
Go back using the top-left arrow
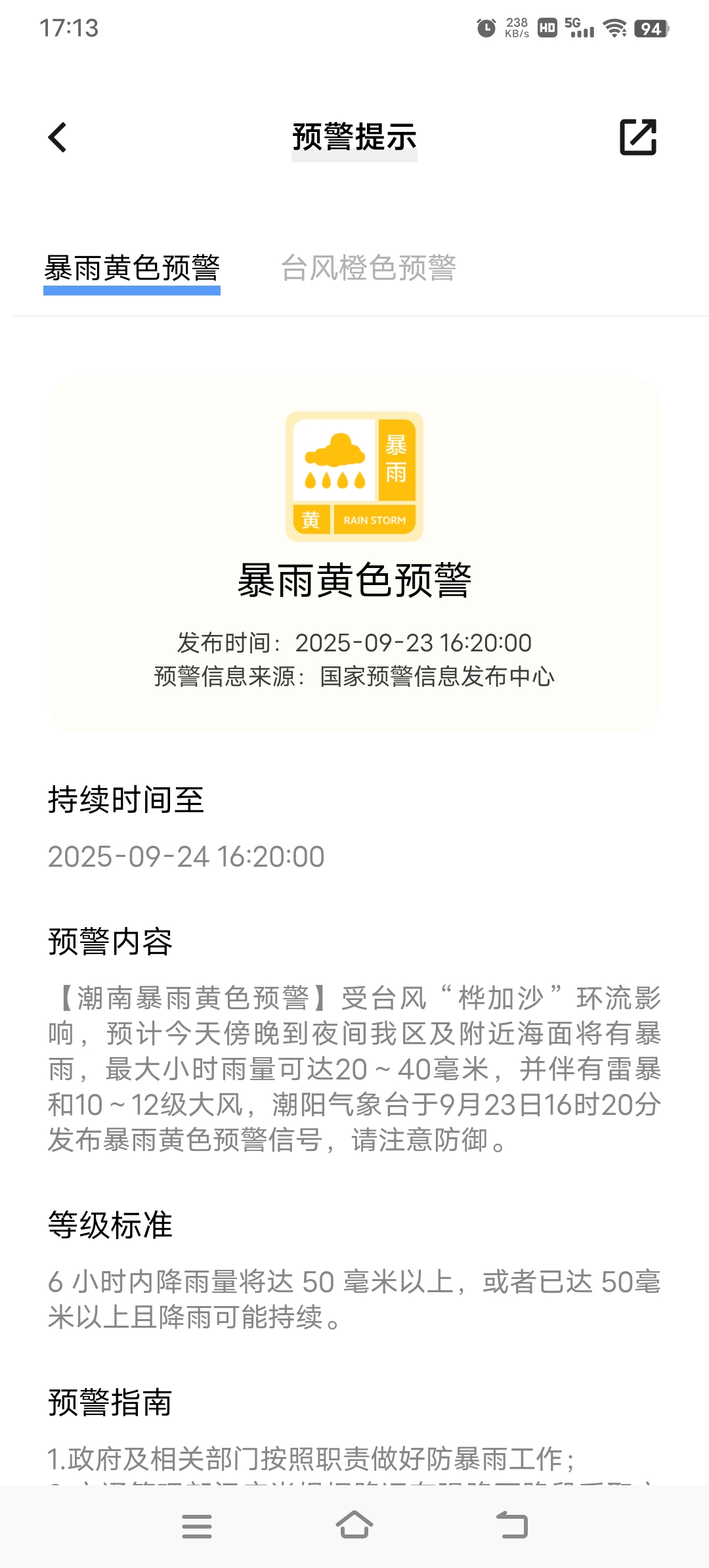(x=58, y=137)
